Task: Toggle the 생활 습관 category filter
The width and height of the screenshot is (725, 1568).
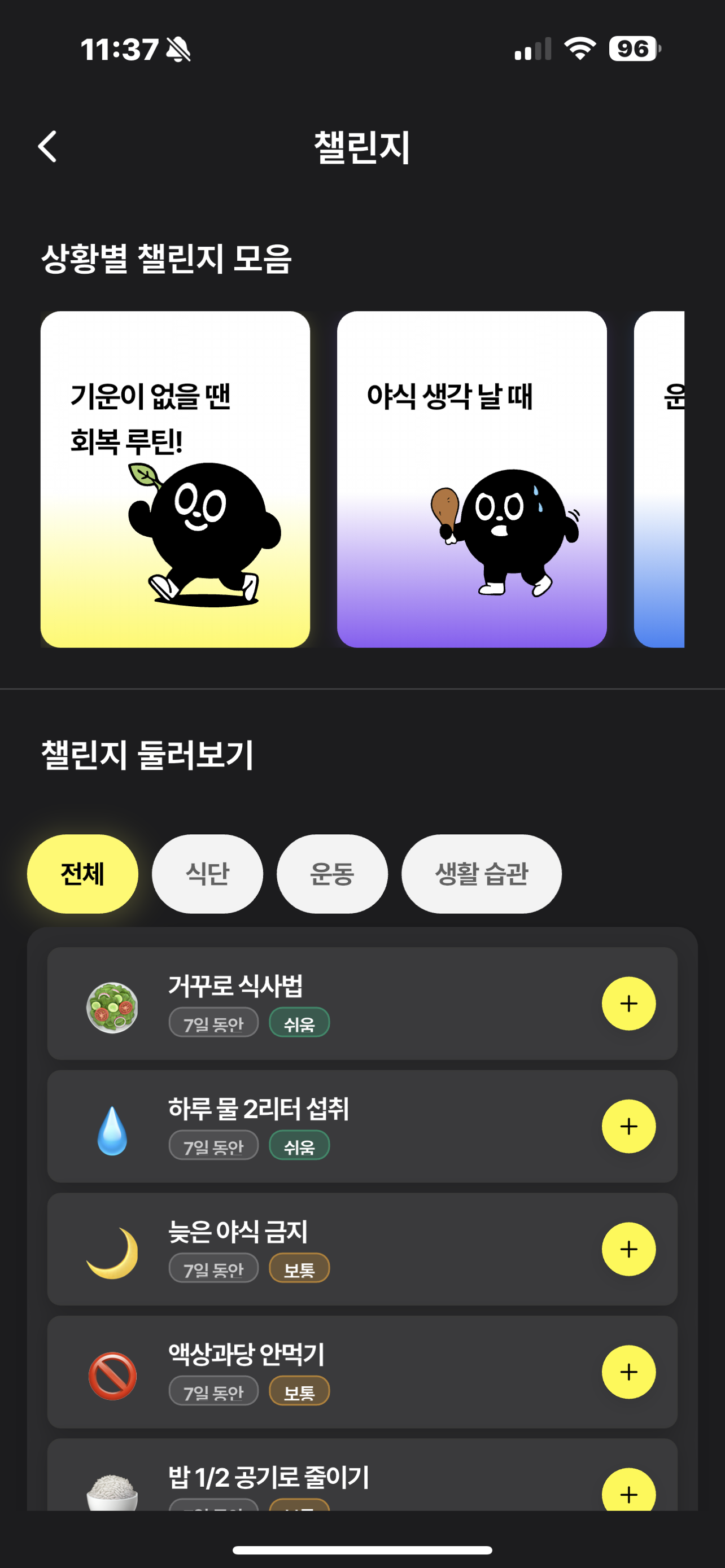Action: tap(481, 874)
